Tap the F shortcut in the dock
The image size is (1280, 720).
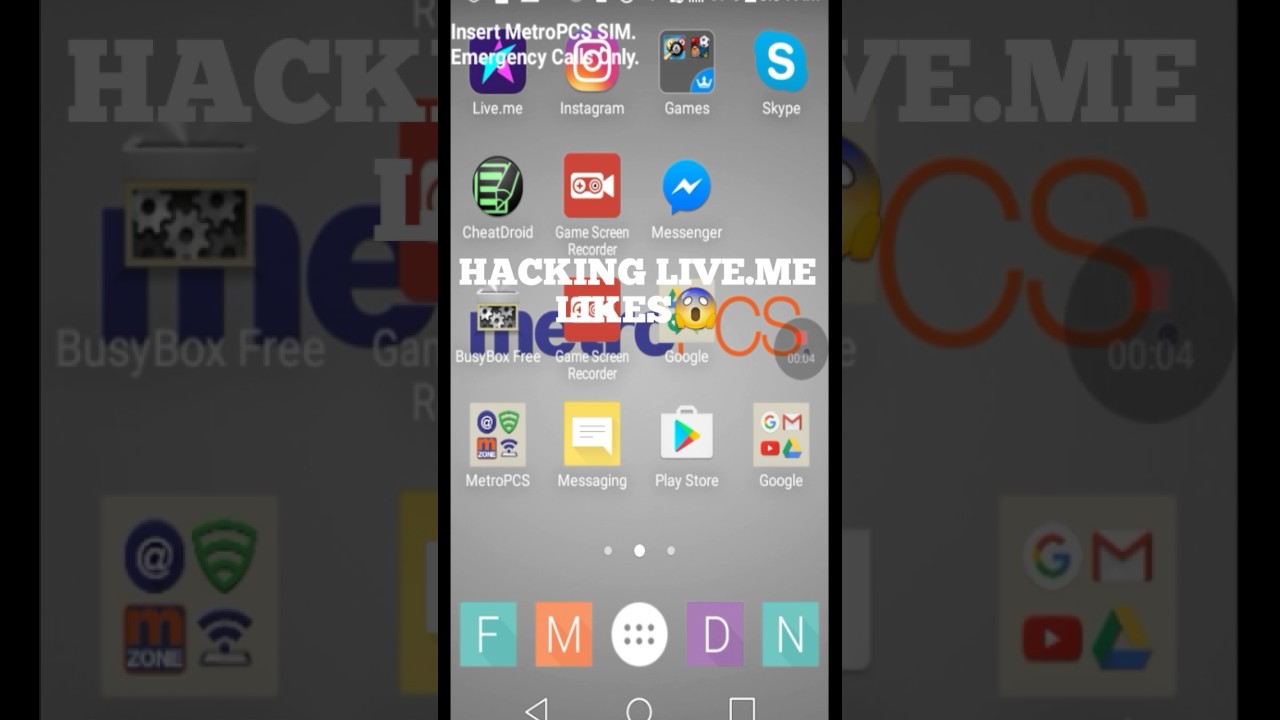(488, 634)
